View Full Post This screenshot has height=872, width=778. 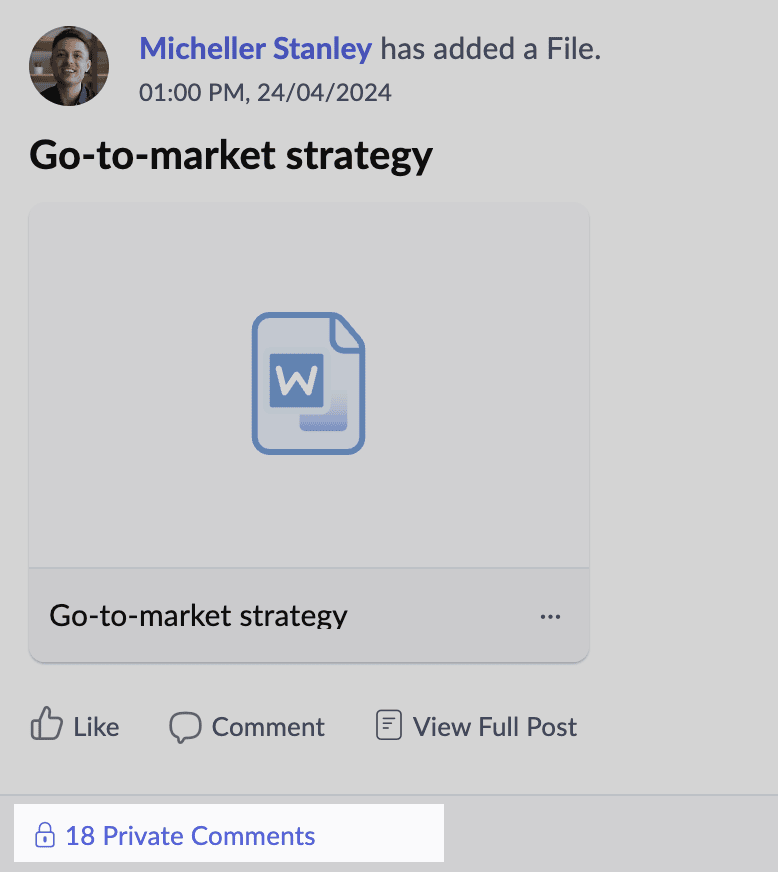point(477,726)
